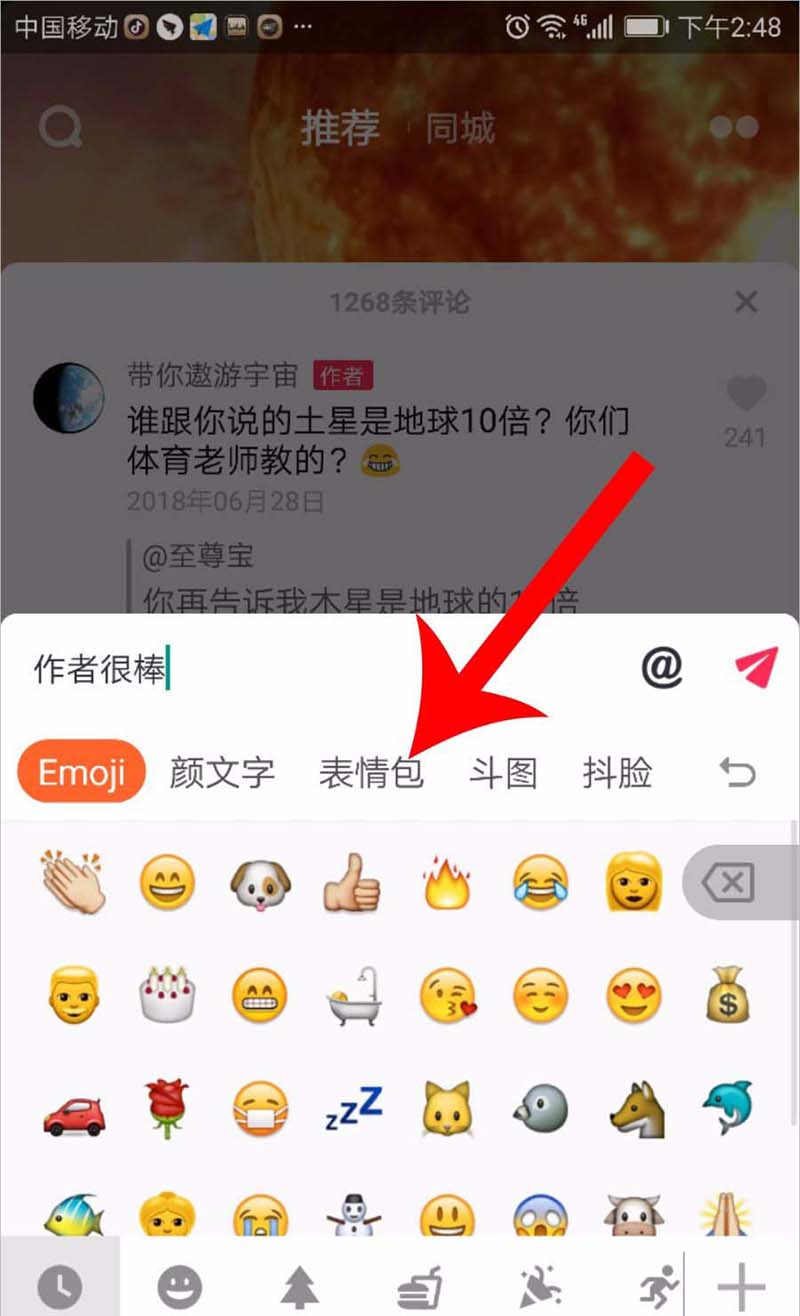The image size is (800, 1316).
Task: Select the 抖脸 tab
Action: tap(617, 772)
